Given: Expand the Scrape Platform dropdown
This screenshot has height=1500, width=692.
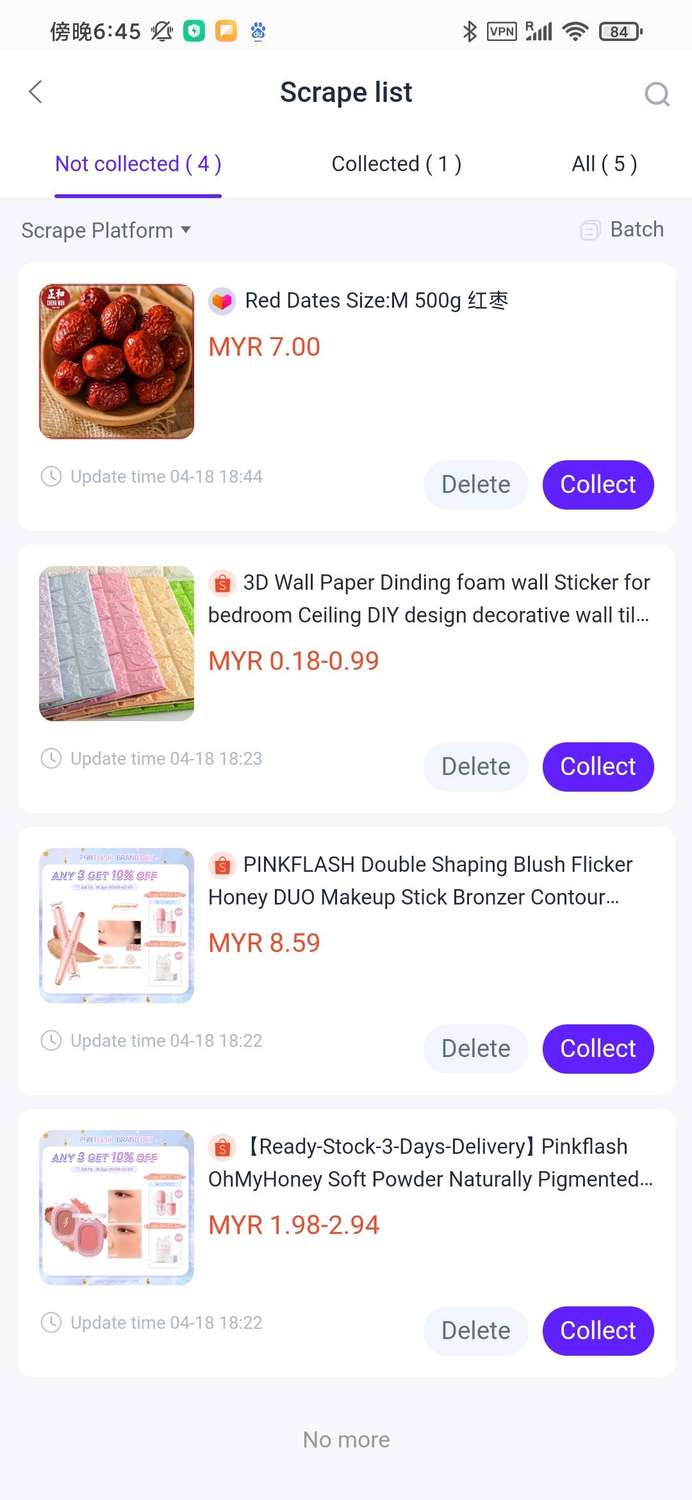Looking at the screenshot, I should click(106, 230).
